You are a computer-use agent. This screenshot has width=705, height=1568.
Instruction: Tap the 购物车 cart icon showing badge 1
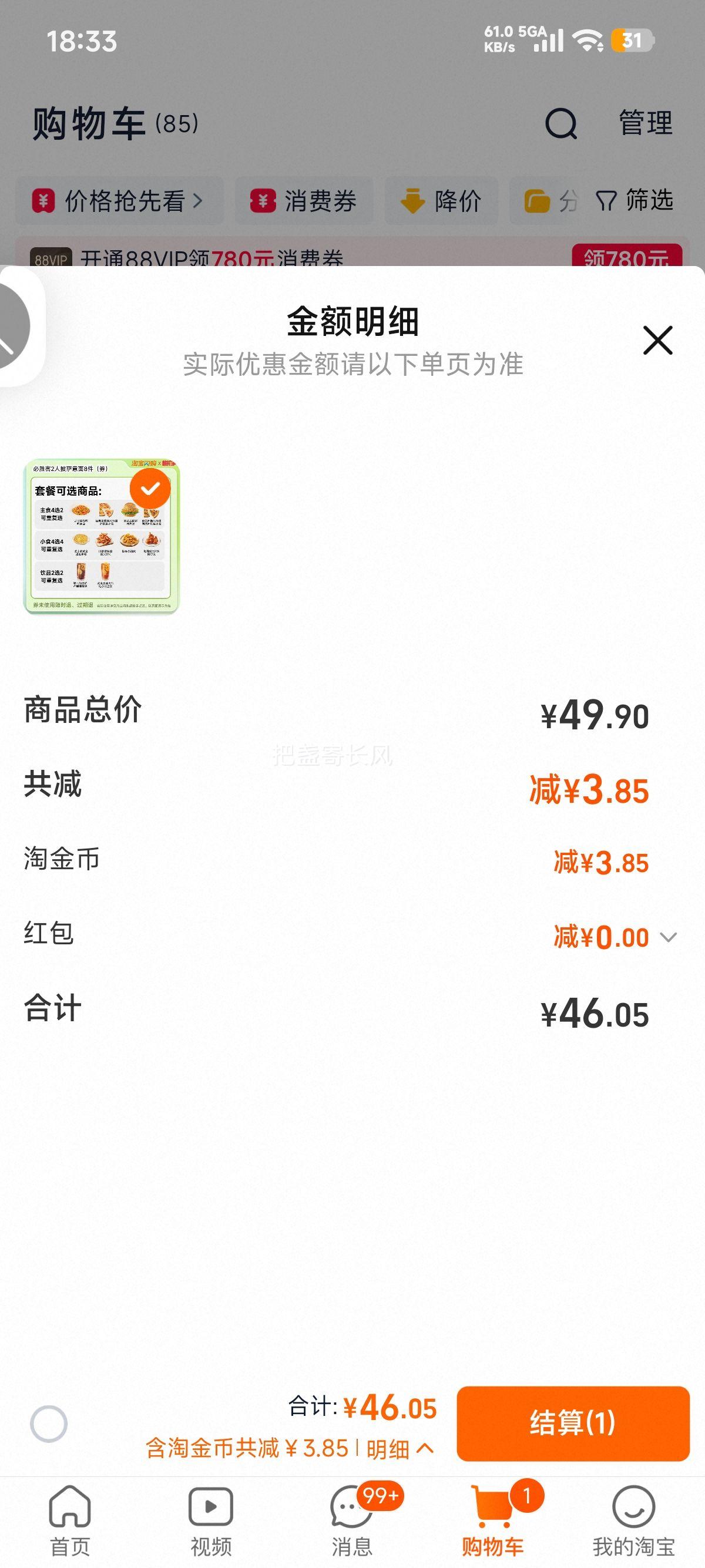[494, 1503]
